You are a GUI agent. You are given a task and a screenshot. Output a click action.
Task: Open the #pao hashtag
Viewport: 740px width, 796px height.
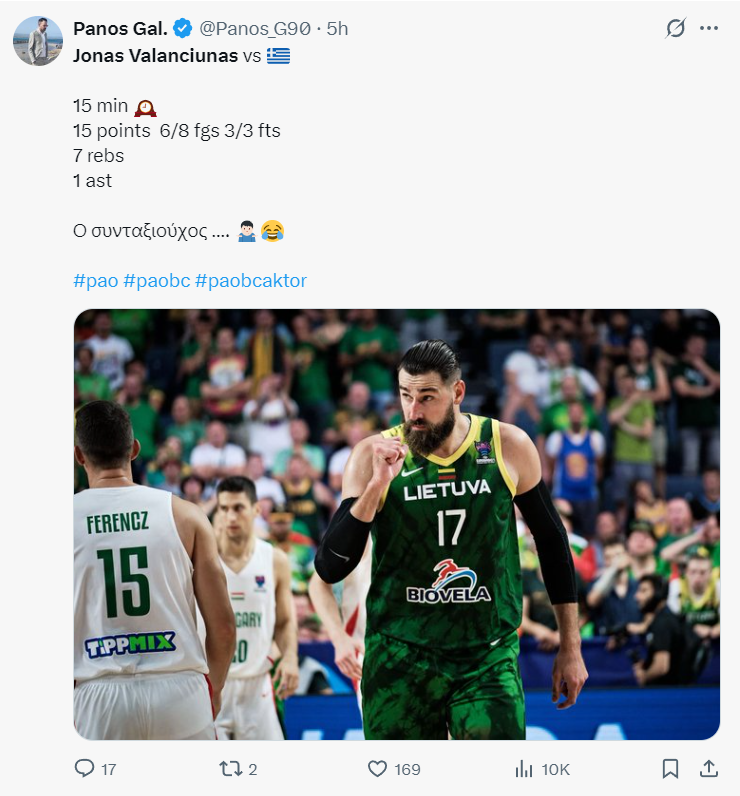click(x=95, y=281)
